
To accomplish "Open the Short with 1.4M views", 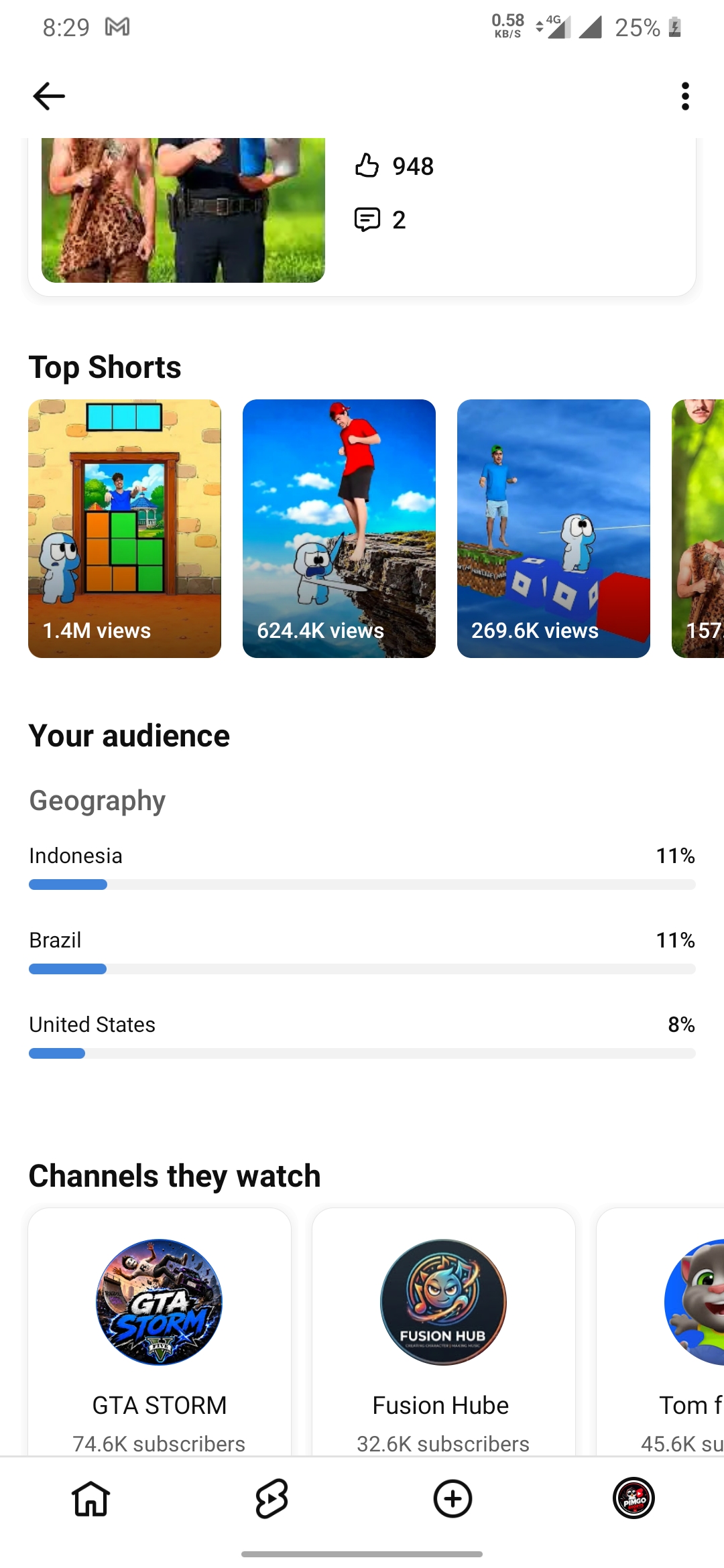I will pyautogui.click(x=125, y=529).
